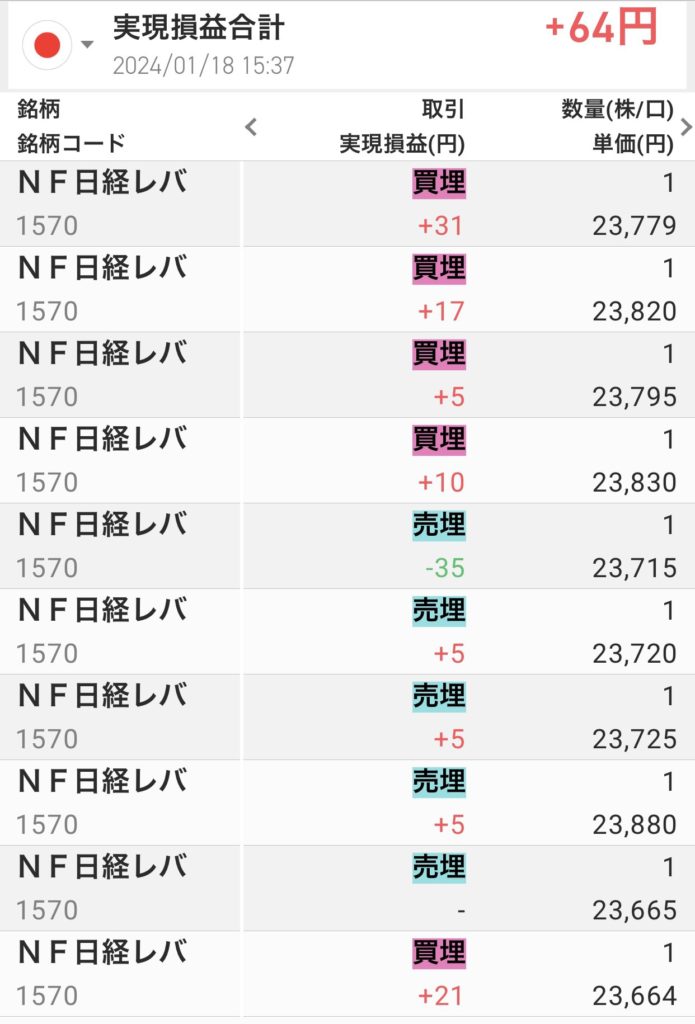The width and height of the screenshot is (695, 1024).
Task: Select the NF日経レバ row priced 23,795
Action: [347, 375]
